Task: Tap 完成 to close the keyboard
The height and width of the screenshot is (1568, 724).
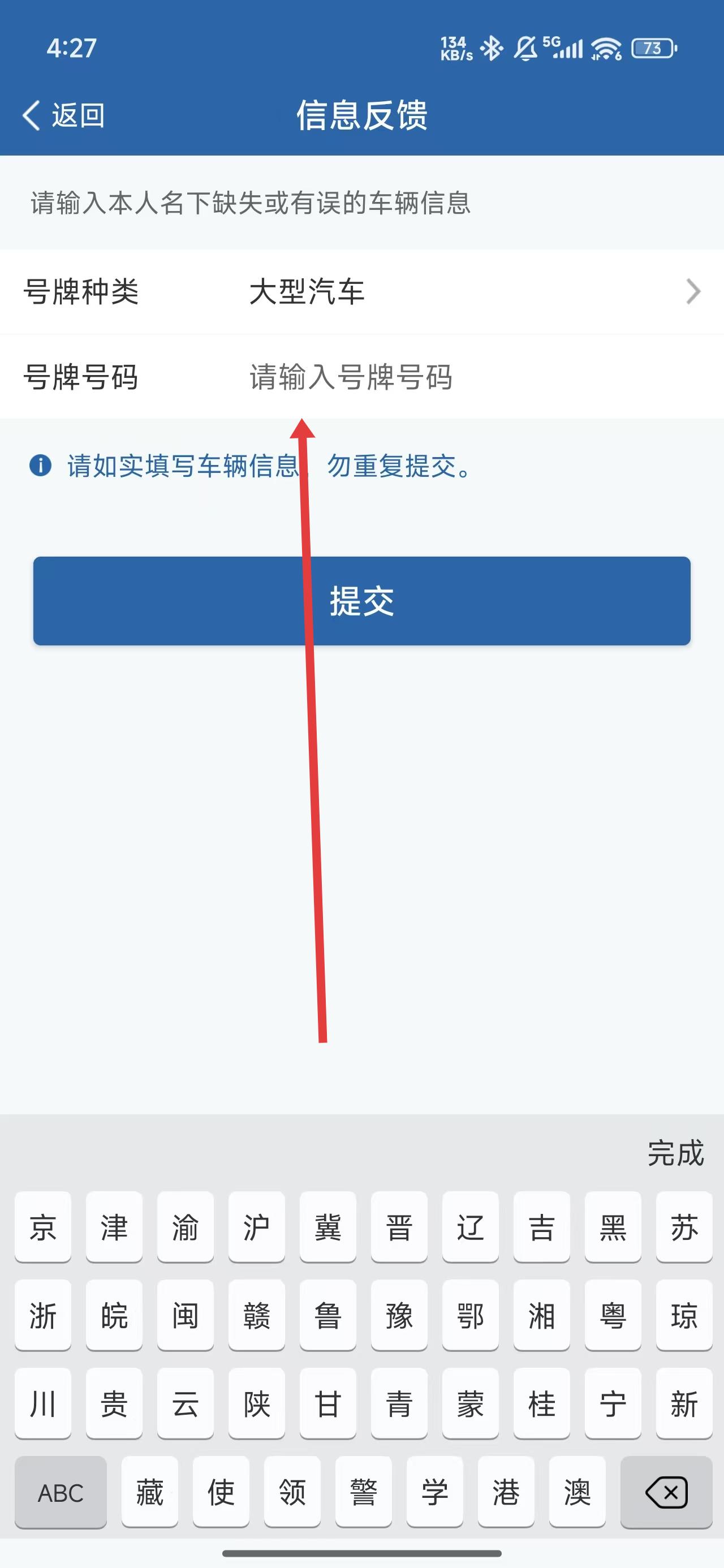Action: pos(675,1153)
